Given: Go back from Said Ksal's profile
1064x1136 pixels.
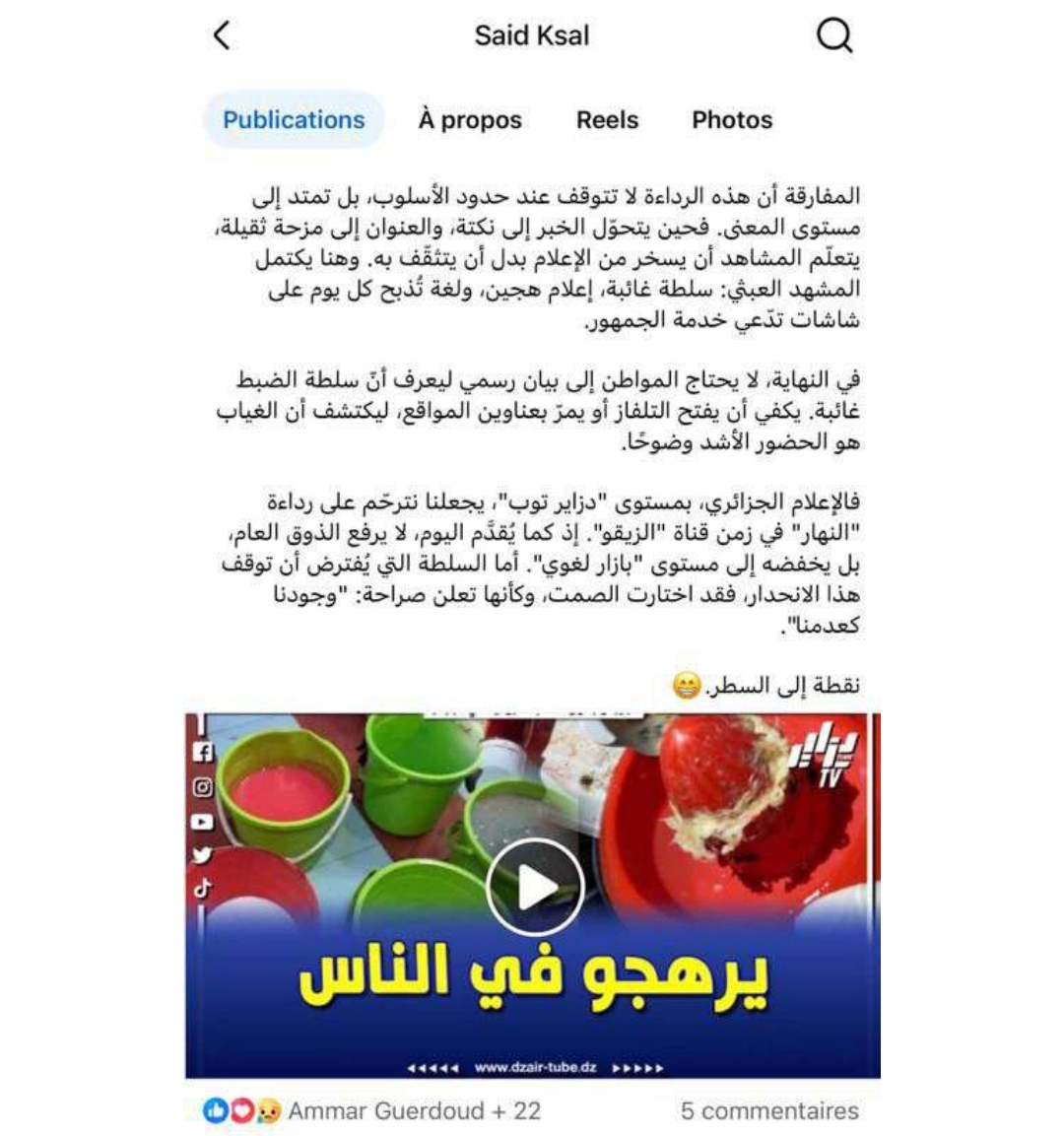Looking at the screenshot, I should [x=222, y=36].
